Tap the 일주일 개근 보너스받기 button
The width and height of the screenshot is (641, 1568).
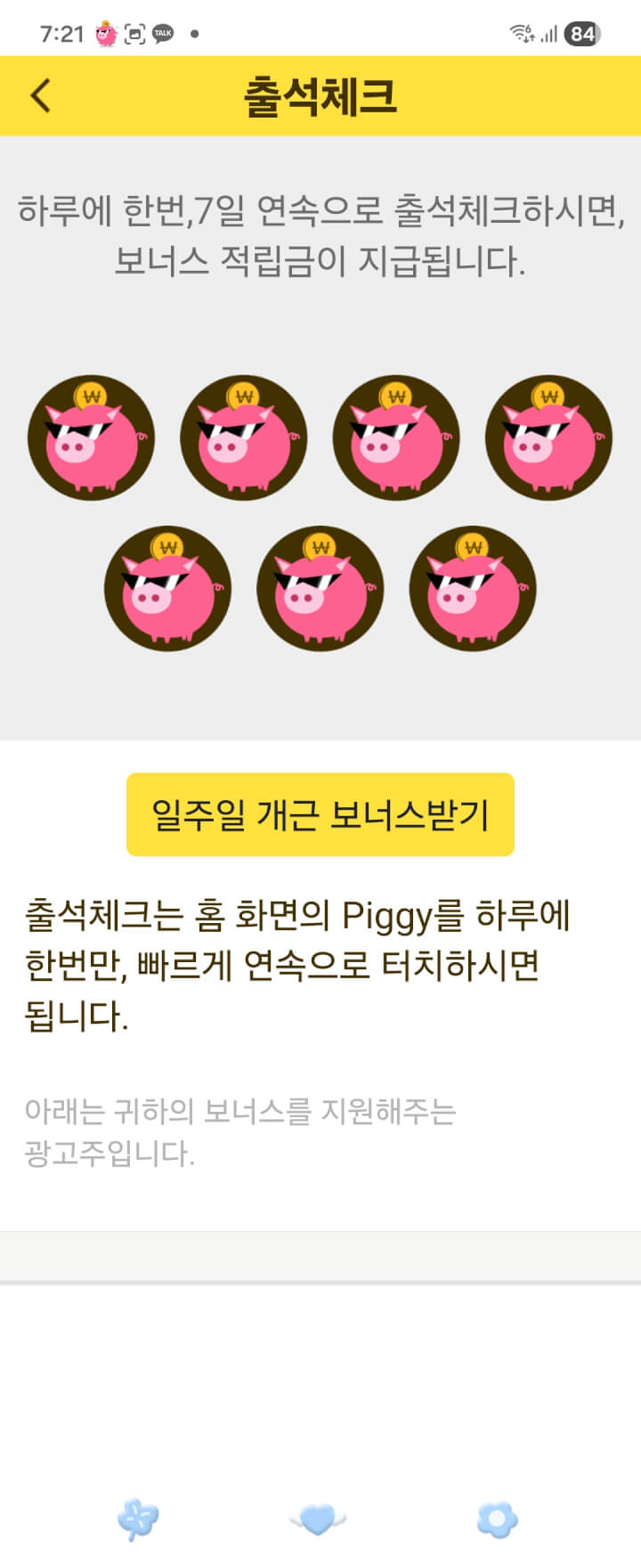[320, 814]
